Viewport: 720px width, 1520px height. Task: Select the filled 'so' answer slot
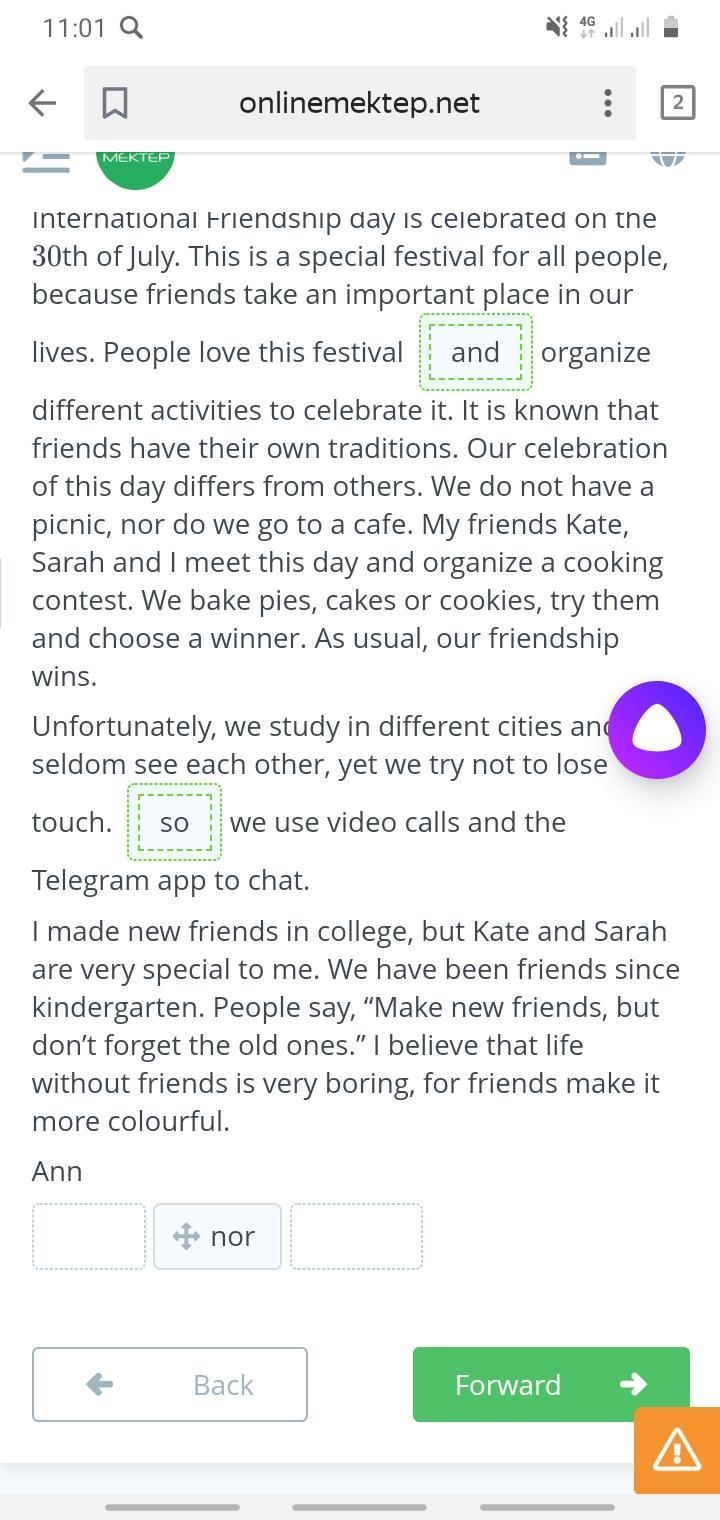(x=174, y=822)
